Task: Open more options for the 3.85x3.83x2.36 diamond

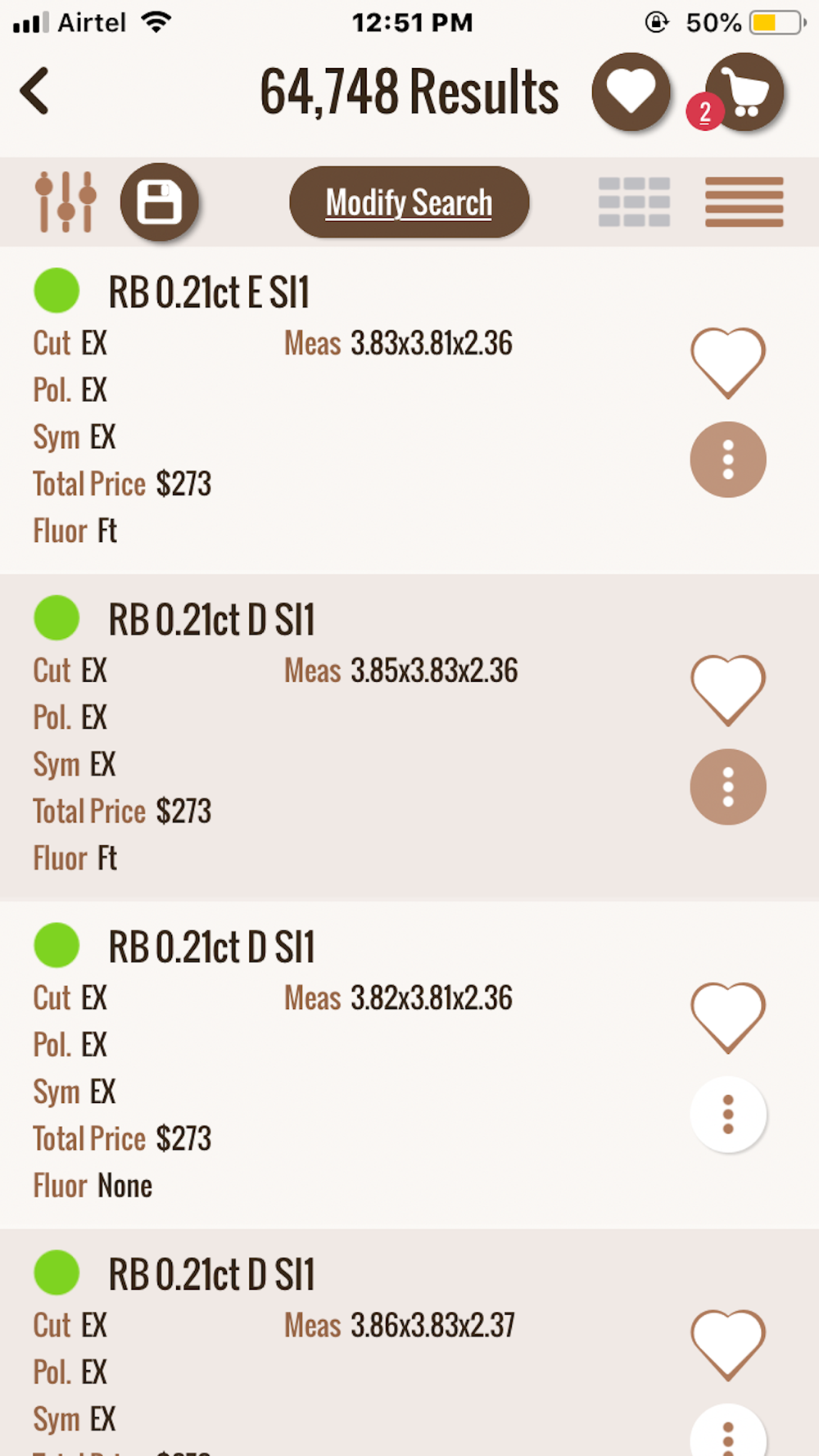Action: (x=728, y=787)
